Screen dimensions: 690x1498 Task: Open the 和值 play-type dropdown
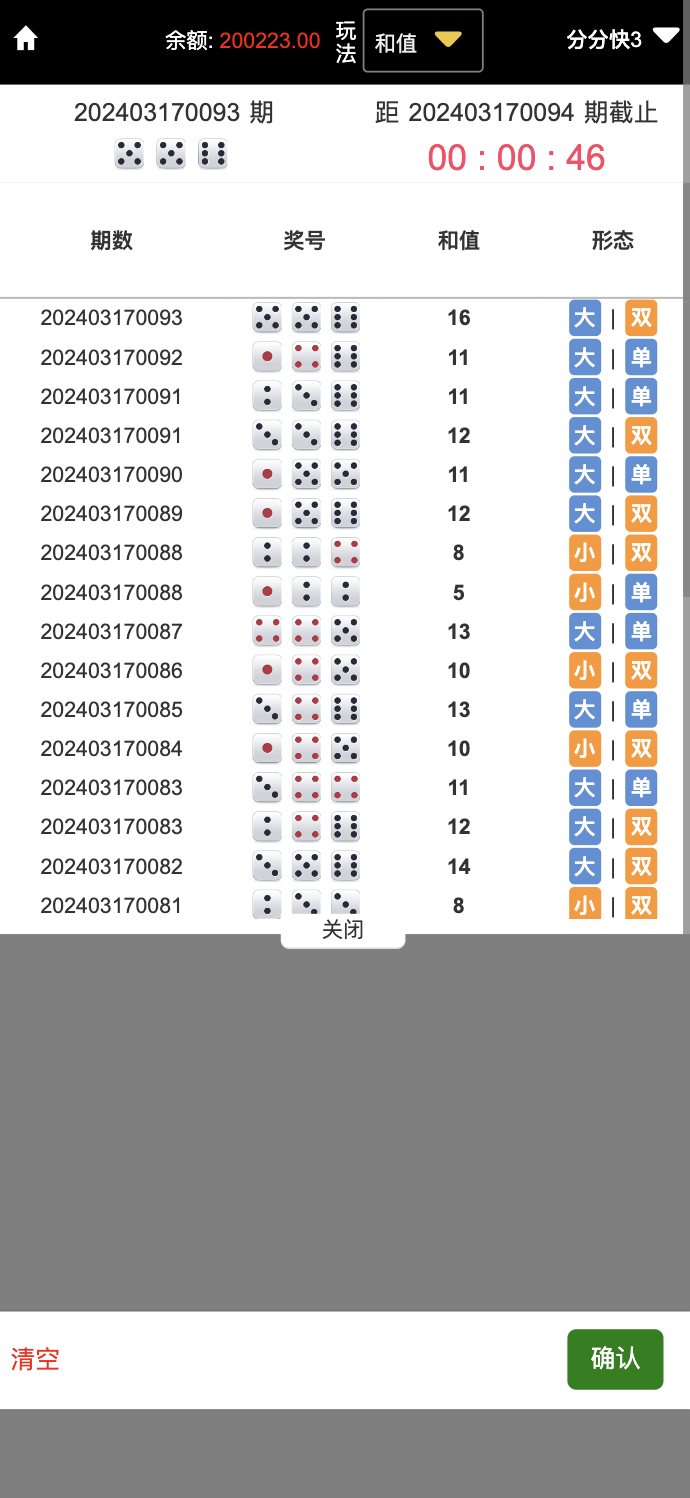pyautogui.click(x=423, y=41)
